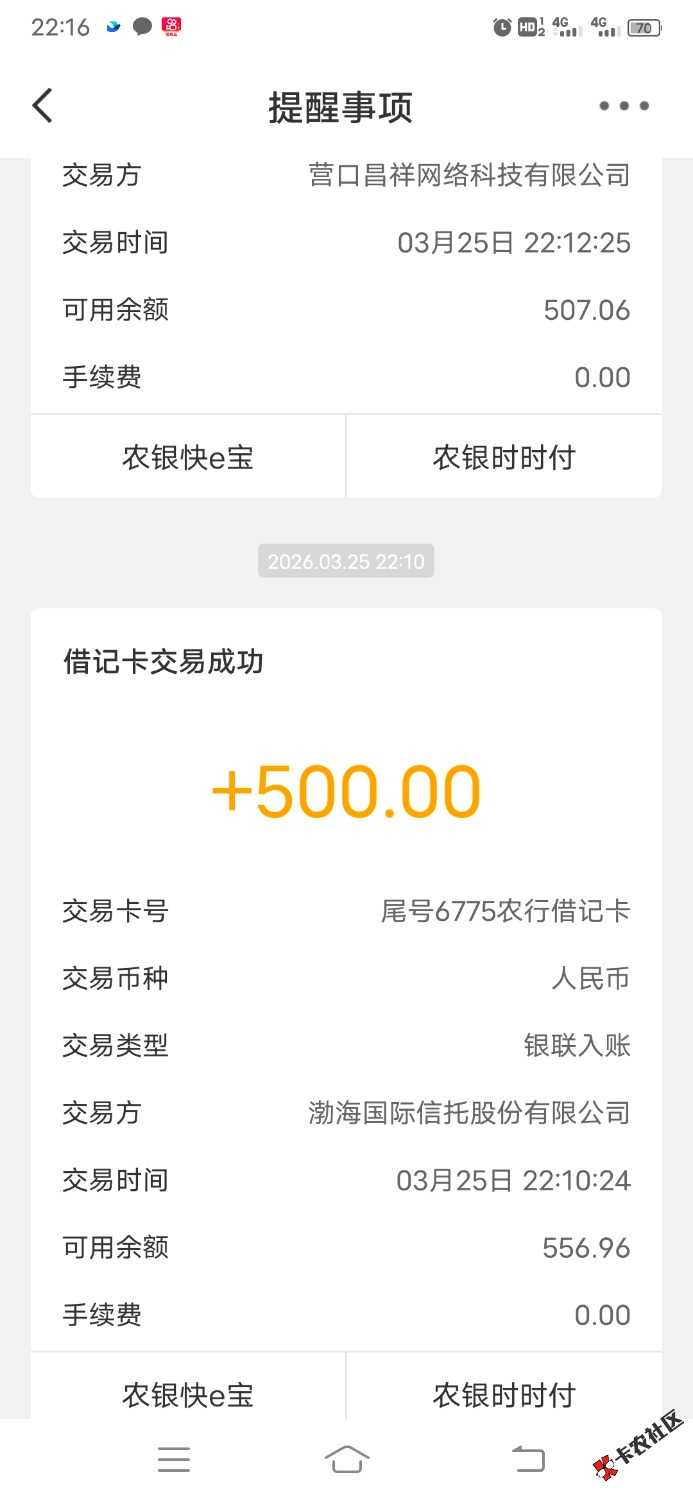The width and height of the screenshot is (693, 1500).
Task: Open 农银时时付 under the 营口昌祥网络科技 transaction
Action: point(504,458)
